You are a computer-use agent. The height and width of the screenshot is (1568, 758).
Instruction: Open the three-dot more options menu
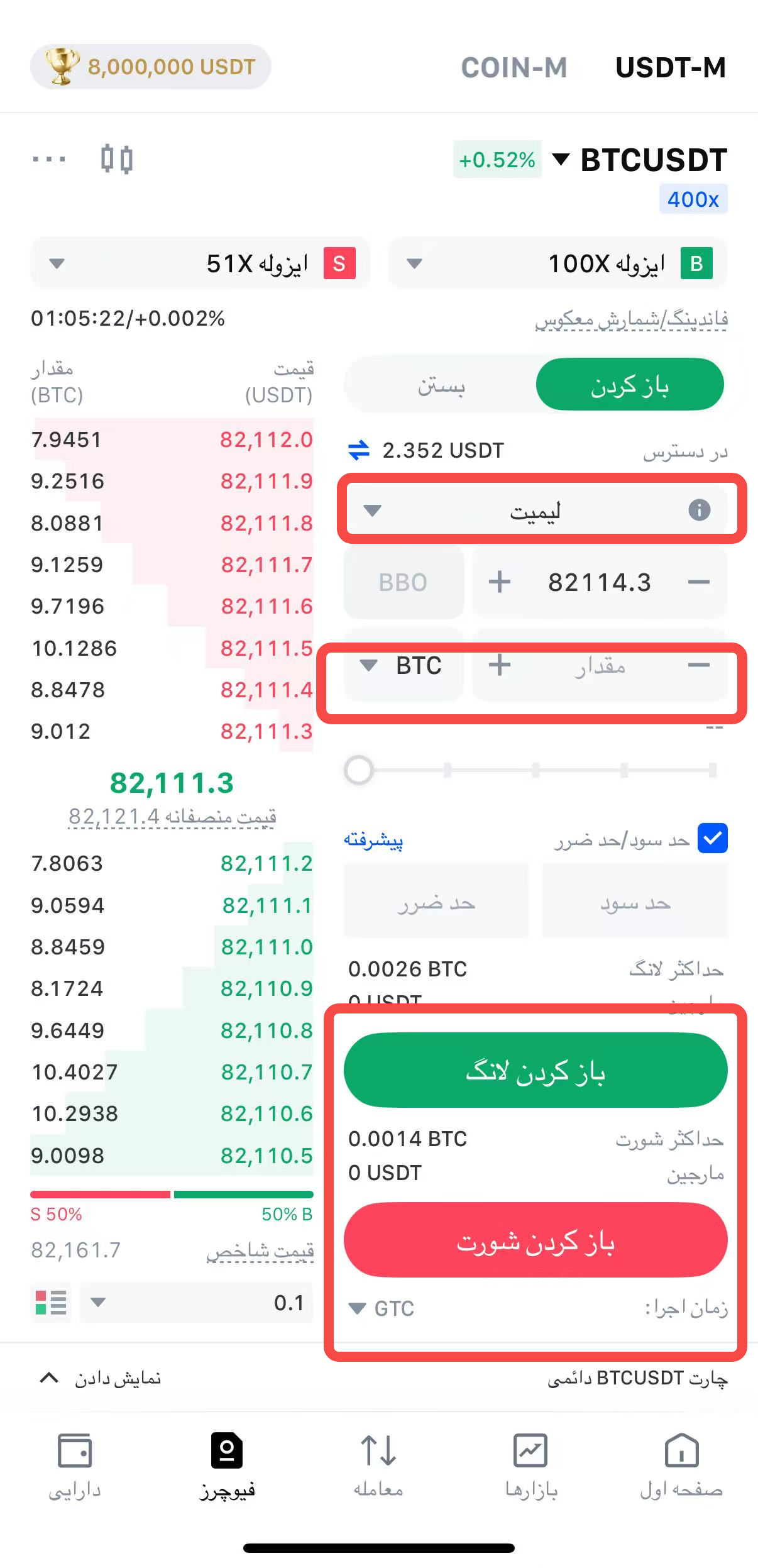[49, 159]
